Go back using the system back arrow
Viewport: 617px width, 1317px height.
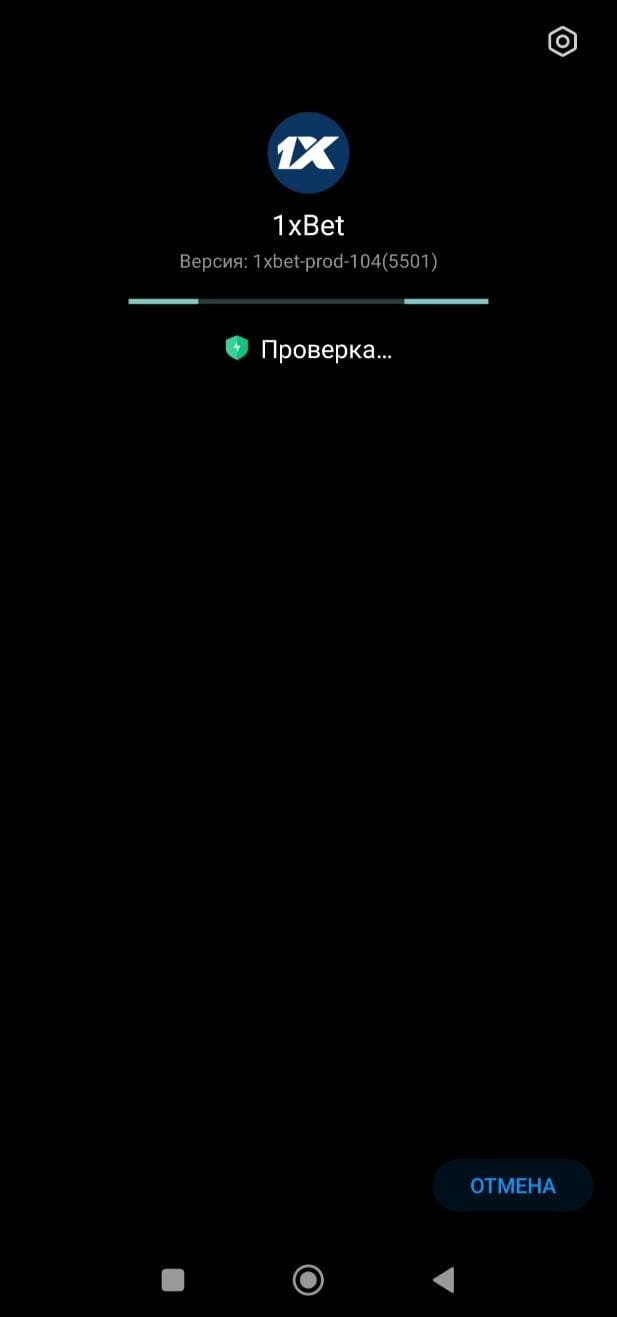coord(443,1279)
